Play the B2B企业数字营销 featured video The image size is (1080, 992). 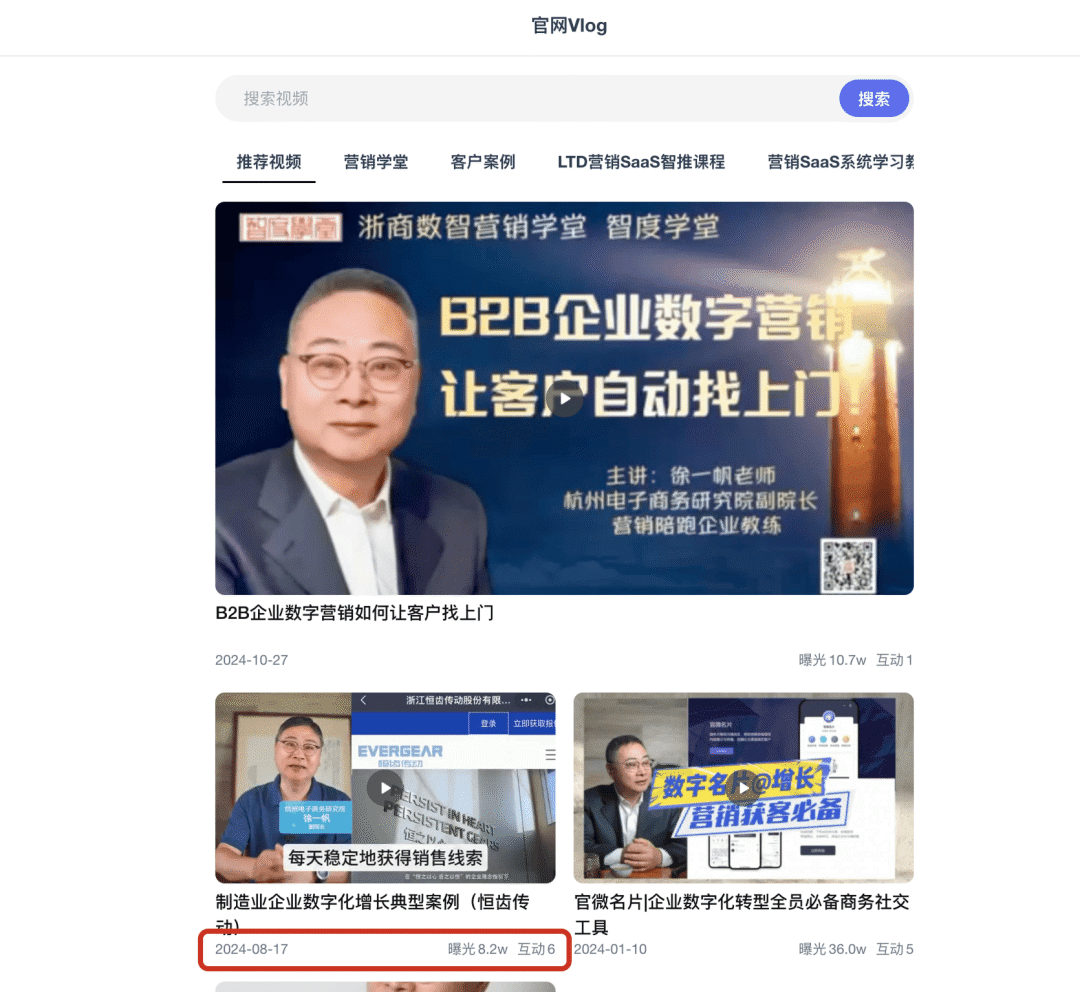point(565,399)
